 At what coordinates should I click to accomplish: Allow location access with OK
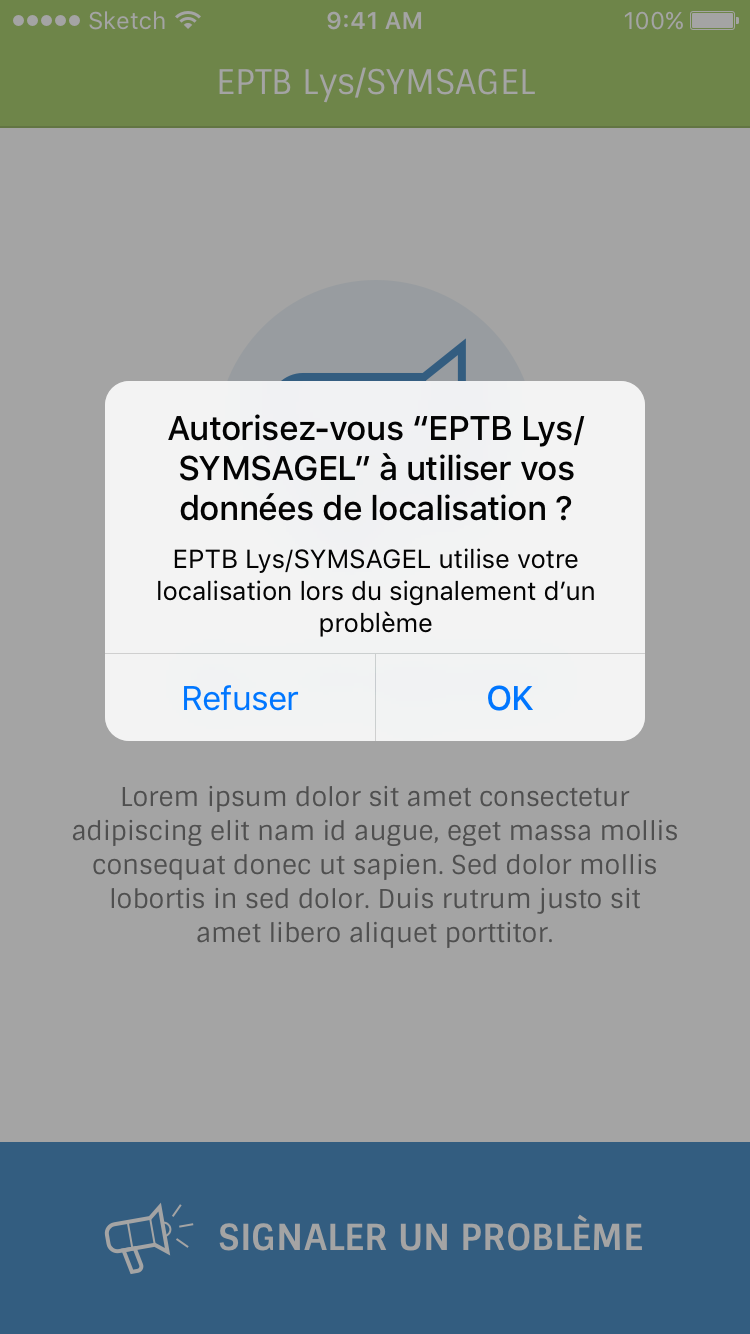click(x=510, y=698)
